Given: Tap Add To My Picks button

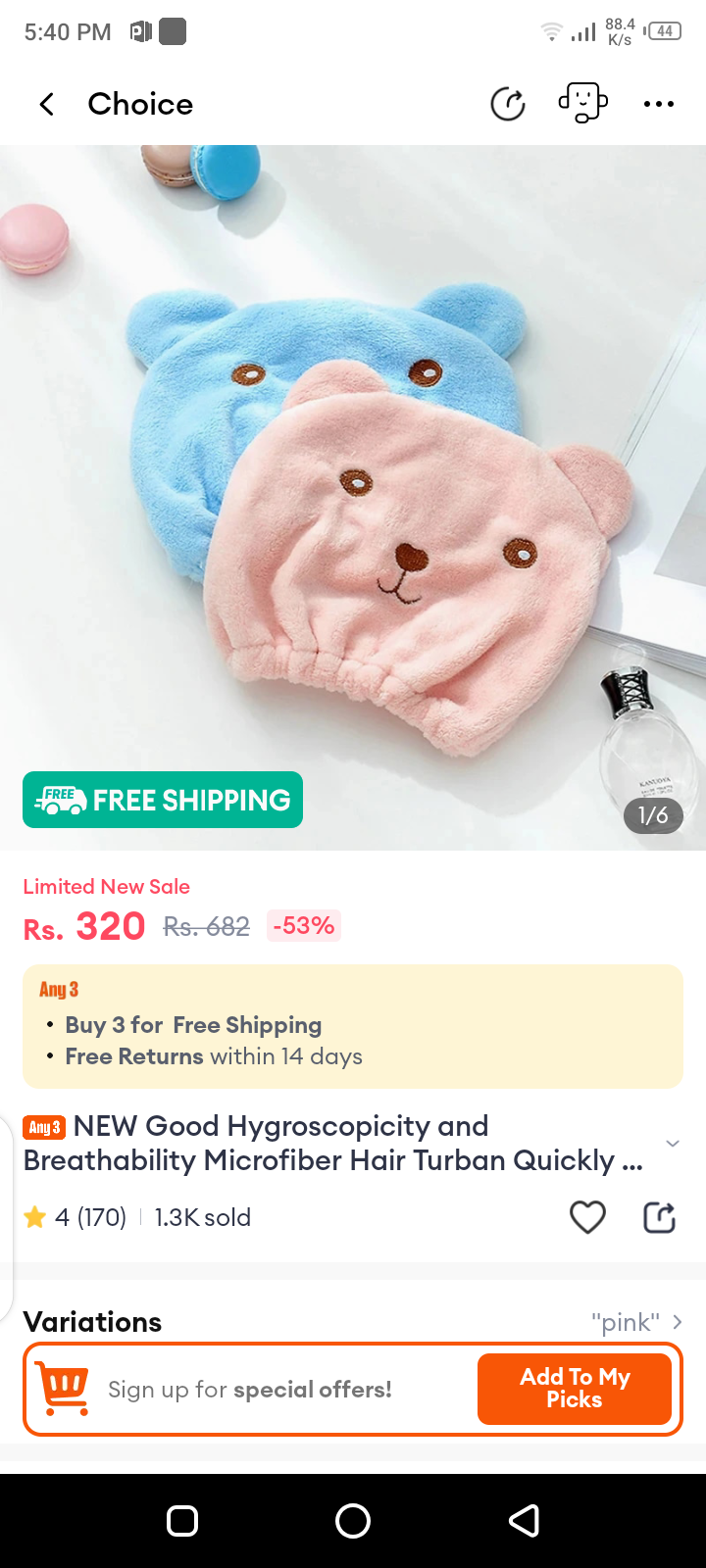Looking at the screenshot, I should pos(575,1389).
